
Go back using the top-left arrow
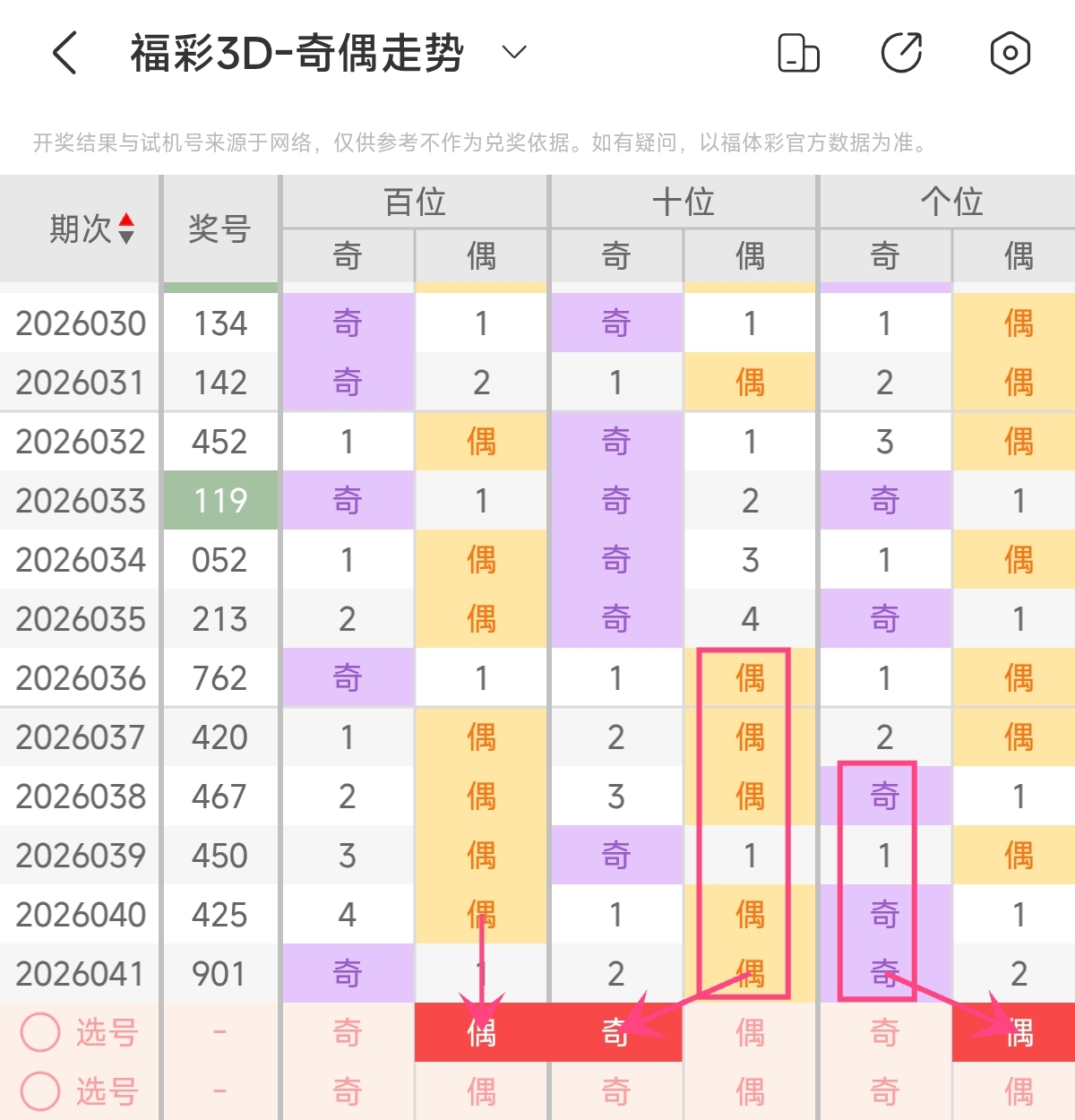(x=65, y=53)
